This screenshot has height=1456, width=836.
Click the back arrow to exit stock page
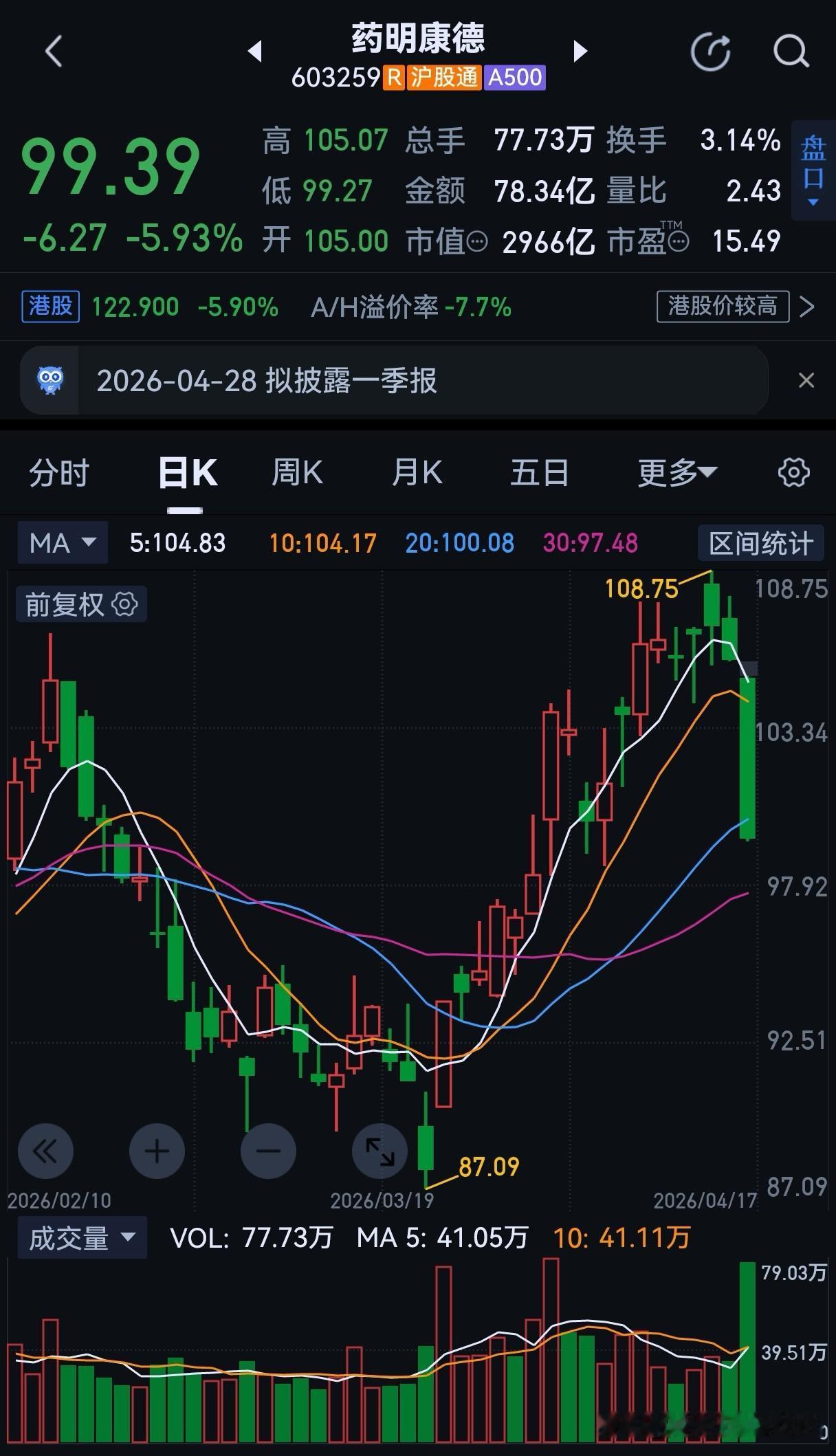(54, 50)
